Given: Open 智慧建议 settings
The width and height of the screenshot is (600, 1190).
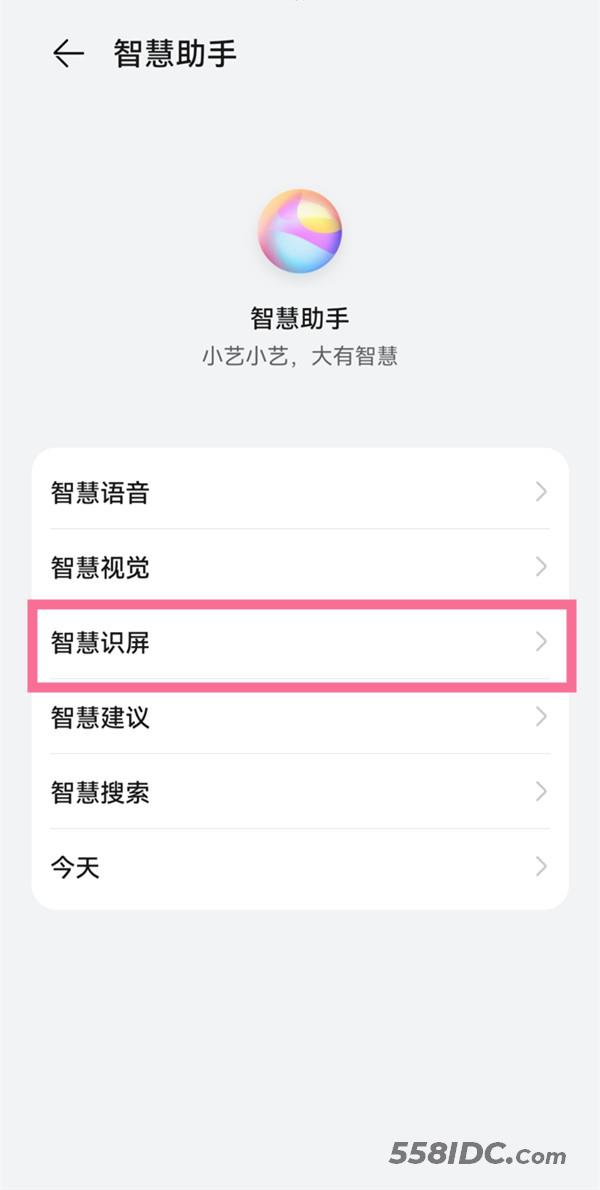Looking at the screenshot, I should pos(300,717).
